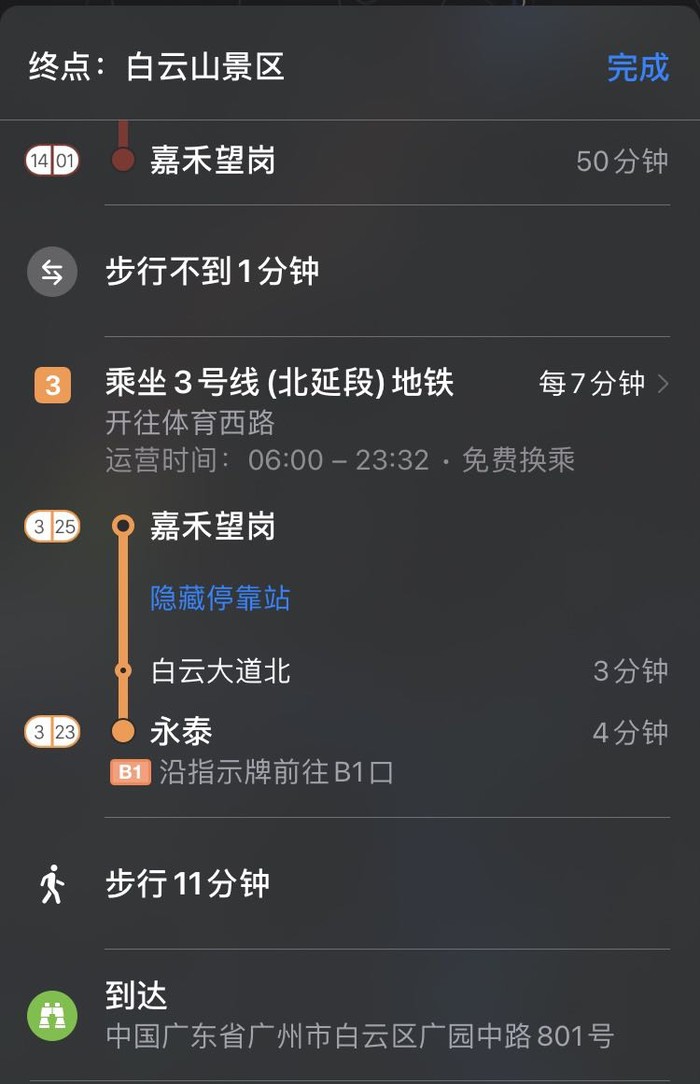
Task: Select the 步行不到1分钟 transfer step
Action: pos(212,272)
